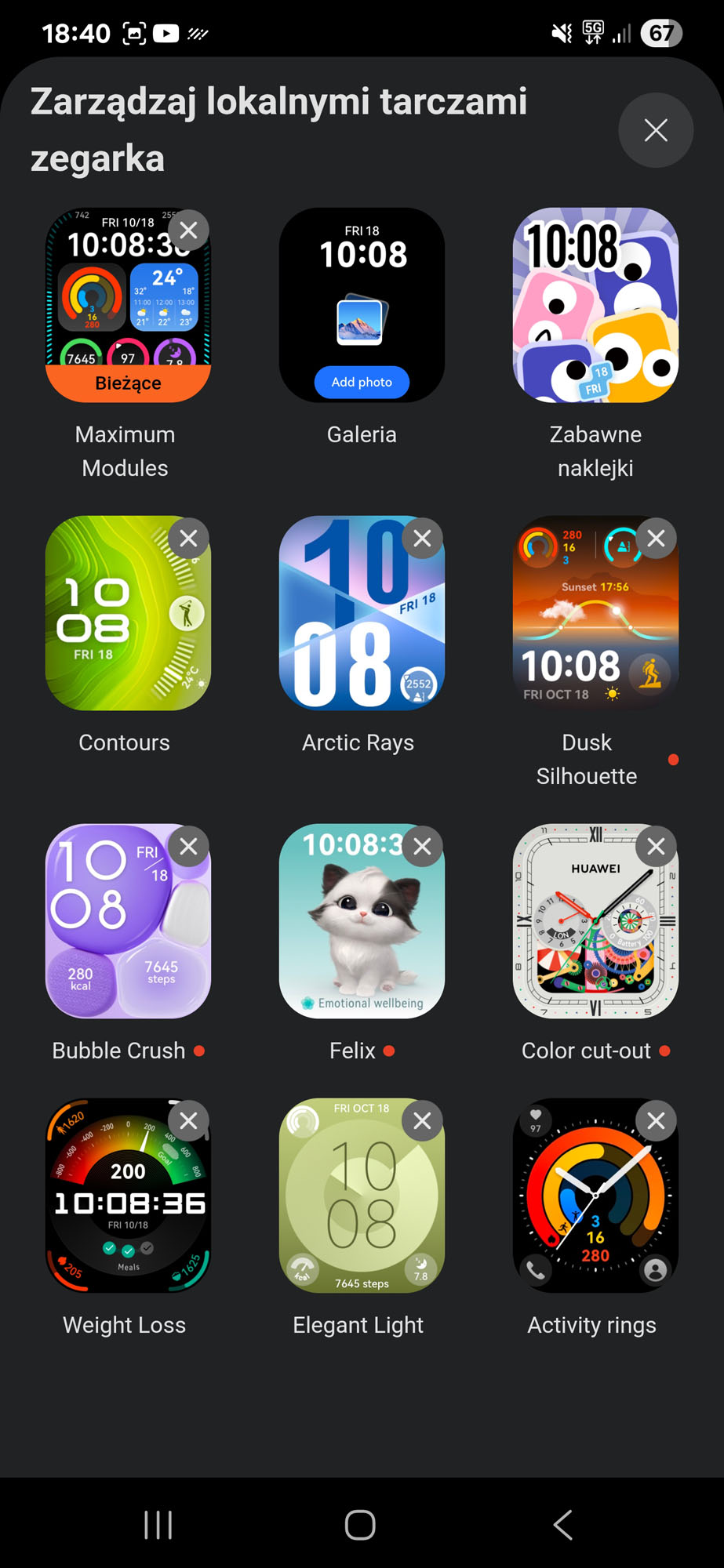Remove the Bubble Crush watch face
This screenshot has width=724, height=1568.
[188, 847]
